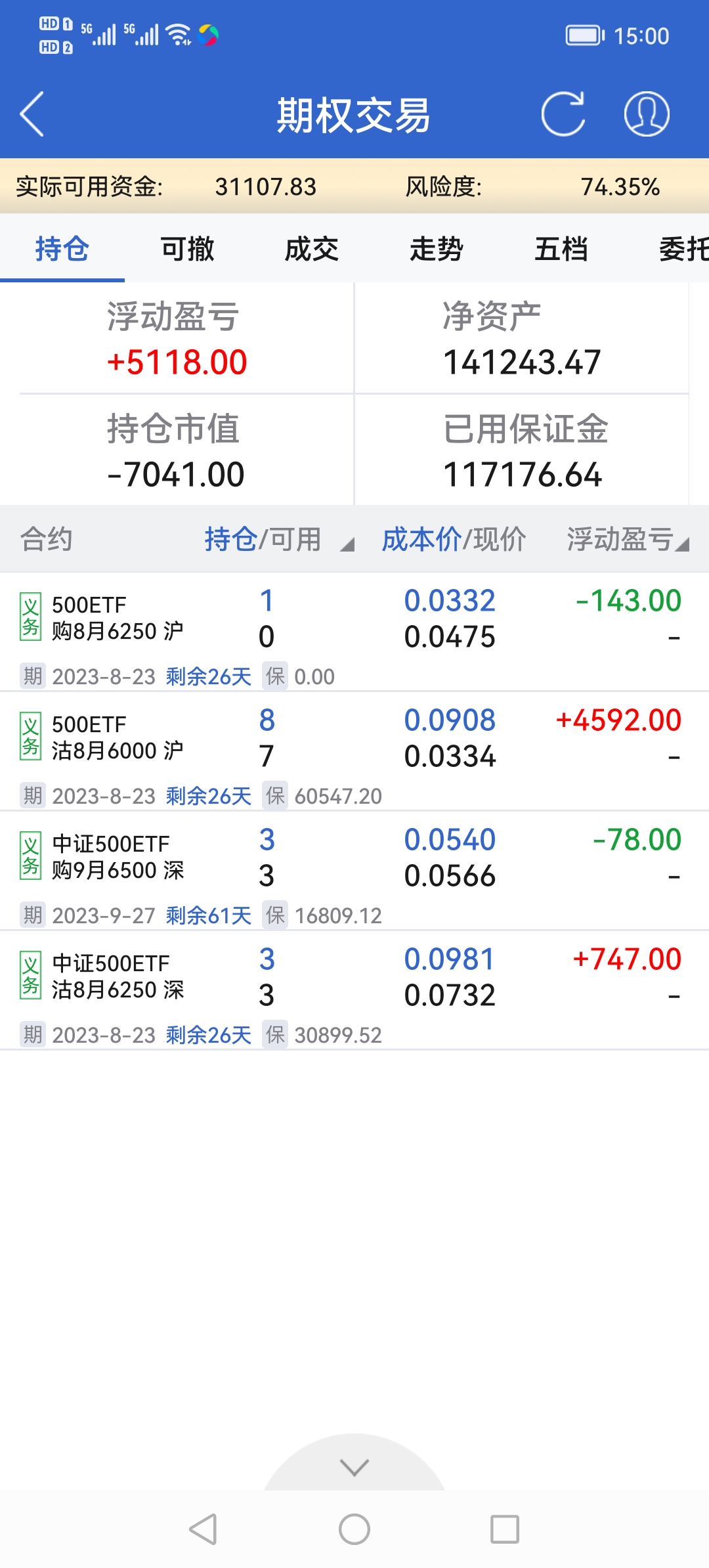Open the system recent apps view

click(505, 1529)
